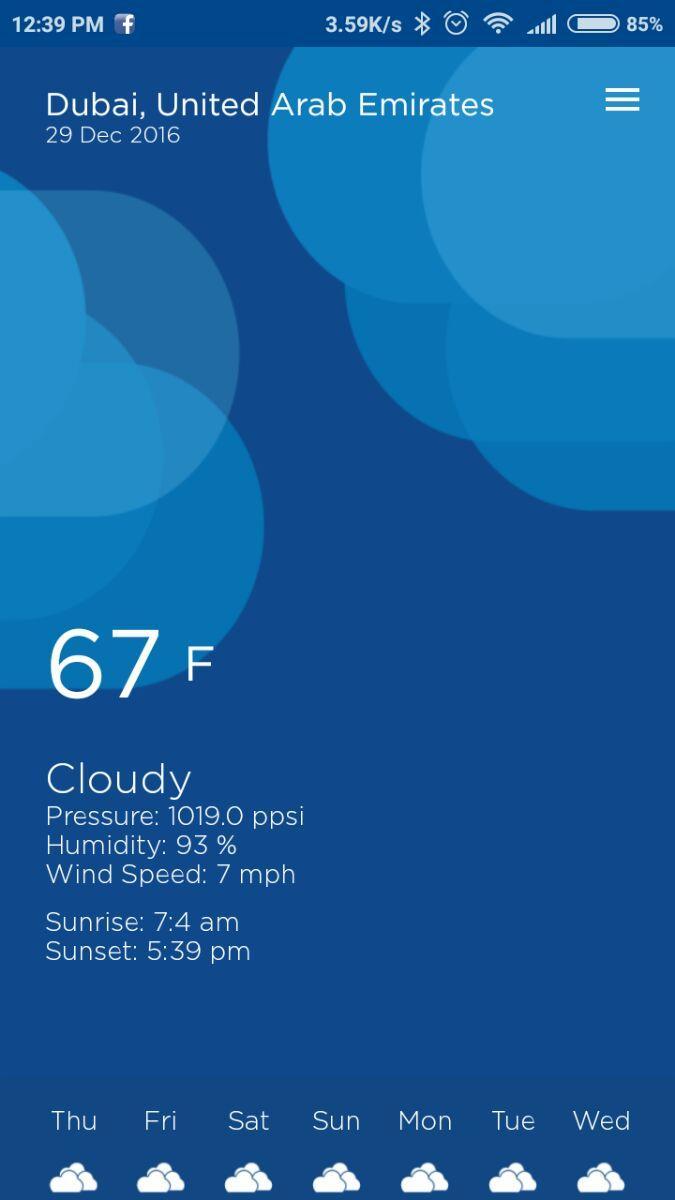Open Friday's forecast
Viewport: 675px width, 1200px height.
[160, 1150]
